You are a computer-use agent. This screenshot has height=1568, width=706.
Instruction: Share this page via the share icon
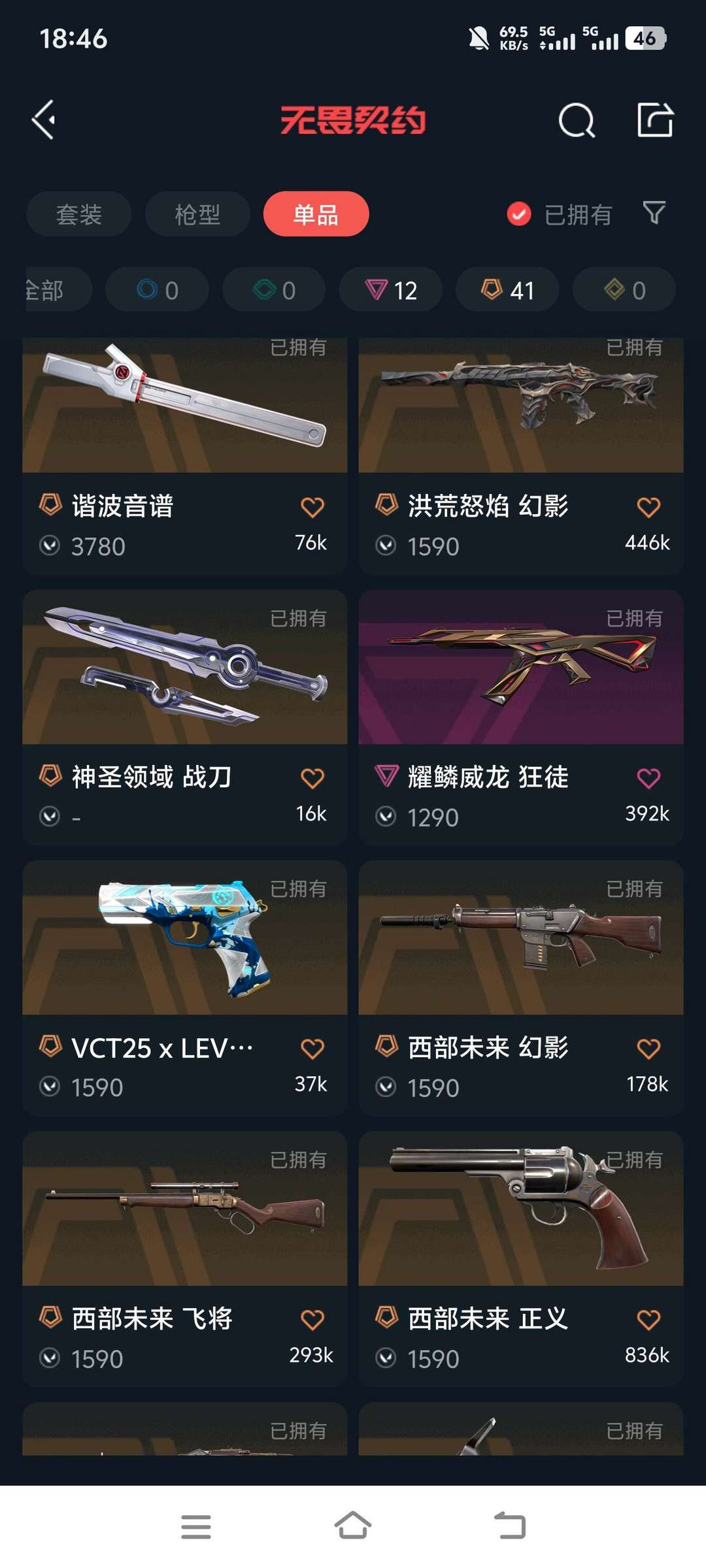[655, 120]
